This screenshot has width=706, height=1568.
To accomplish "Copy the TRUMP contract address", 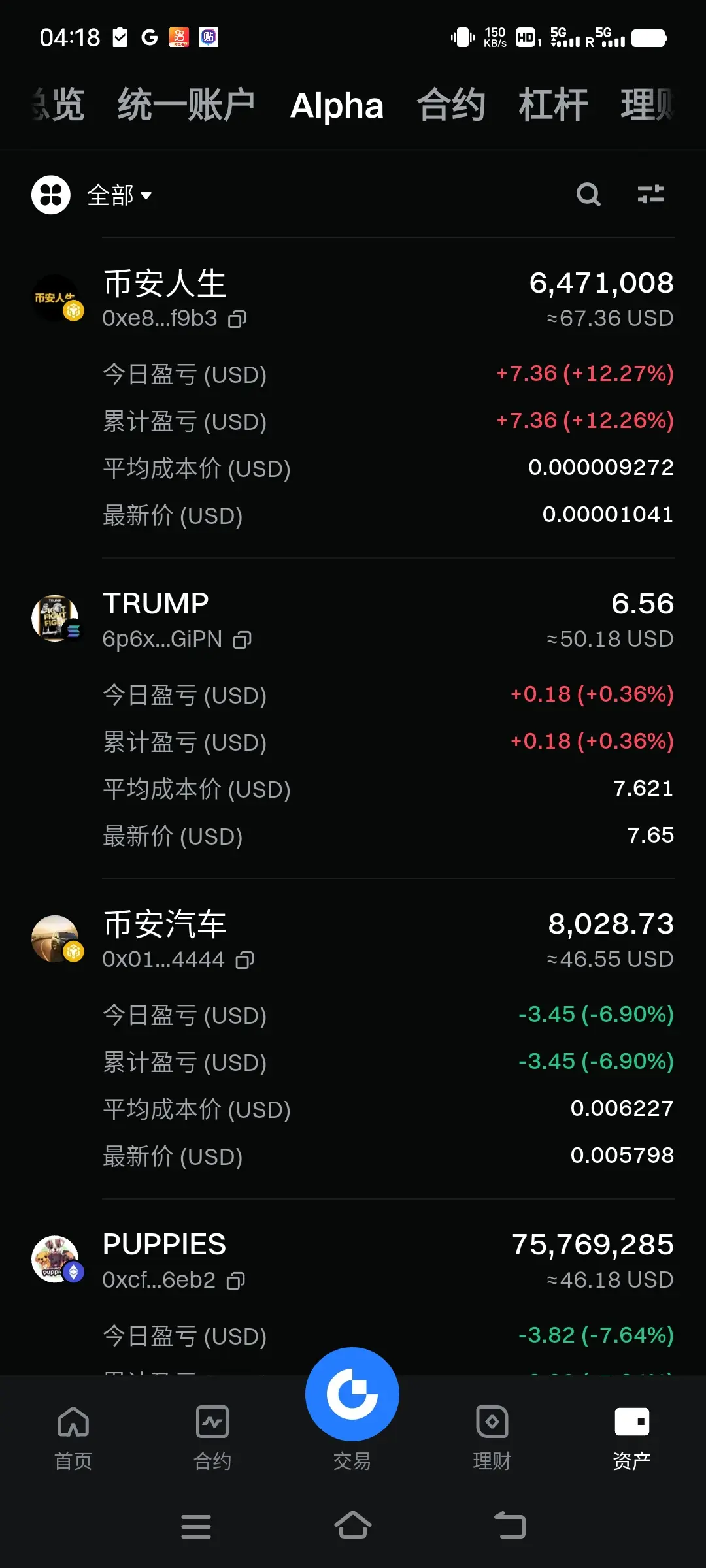I will point(243,640).
